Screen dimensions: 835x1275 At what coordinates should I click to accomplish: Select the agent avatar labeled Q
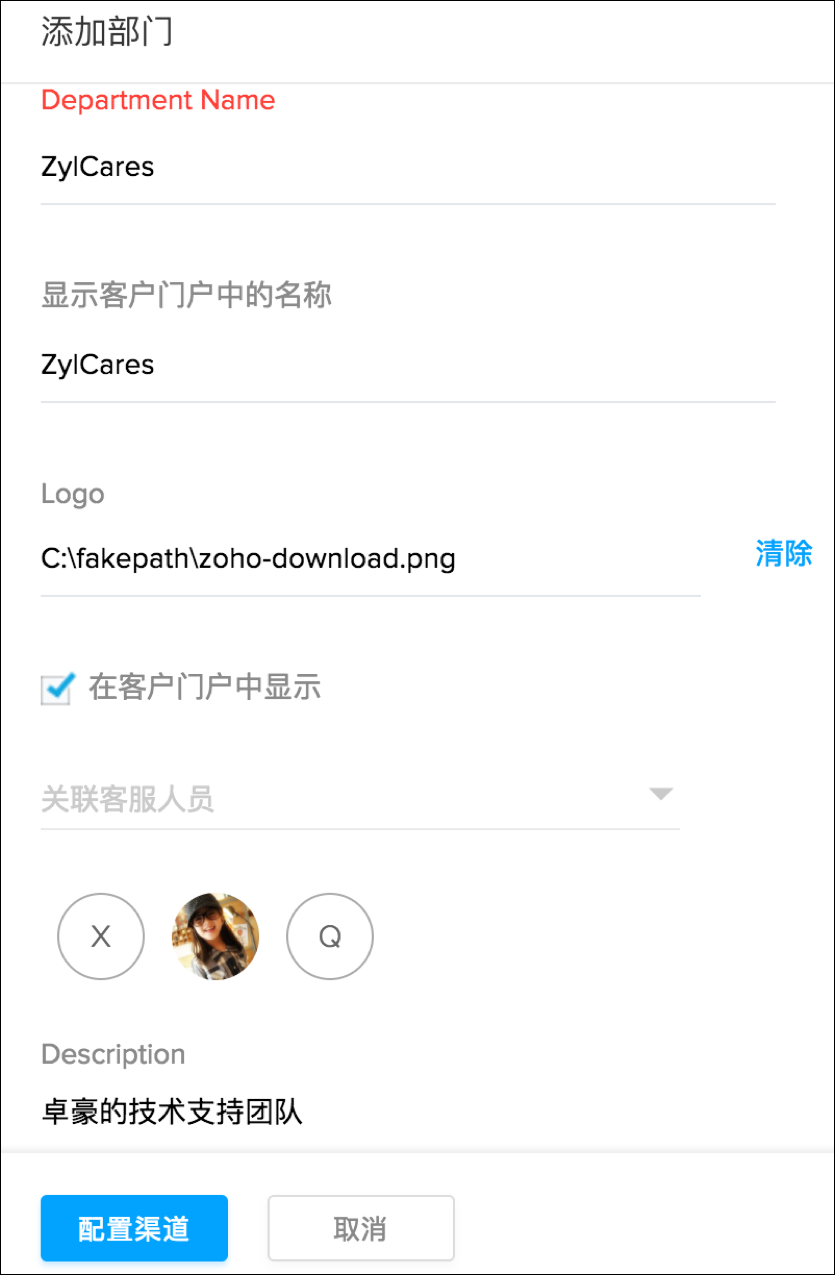(330, 936)
